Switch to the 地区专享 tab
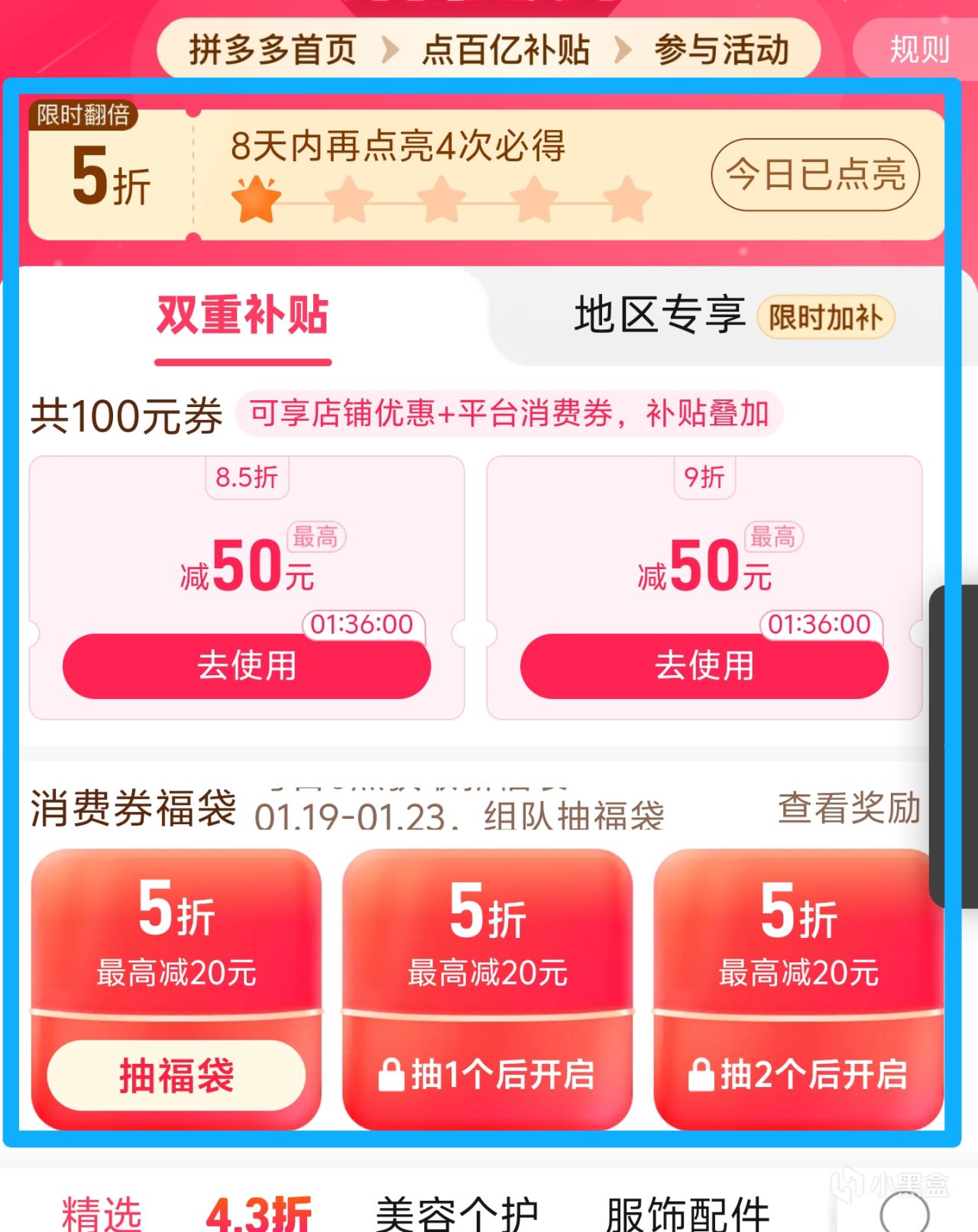The image size is (978, 1232). [x=660, y=315]
